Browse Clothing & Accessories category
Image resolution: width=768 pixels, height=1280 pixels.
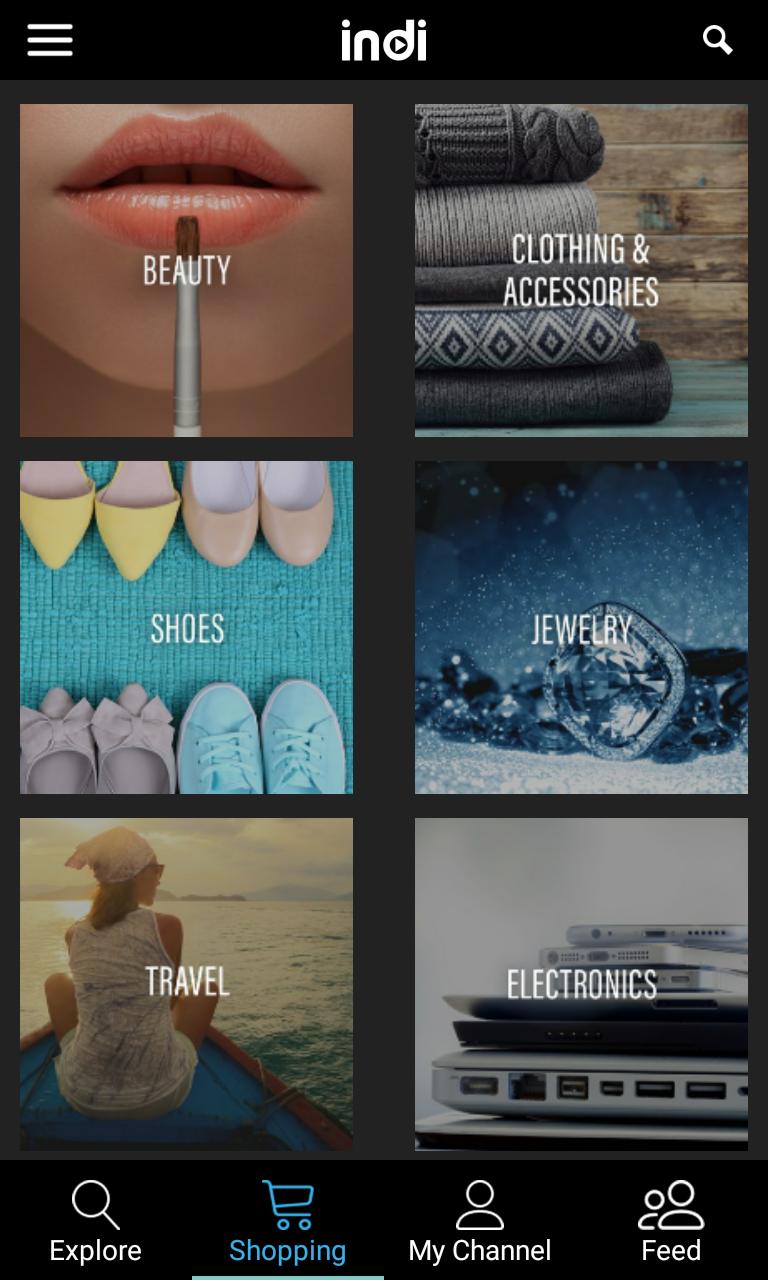581,270
